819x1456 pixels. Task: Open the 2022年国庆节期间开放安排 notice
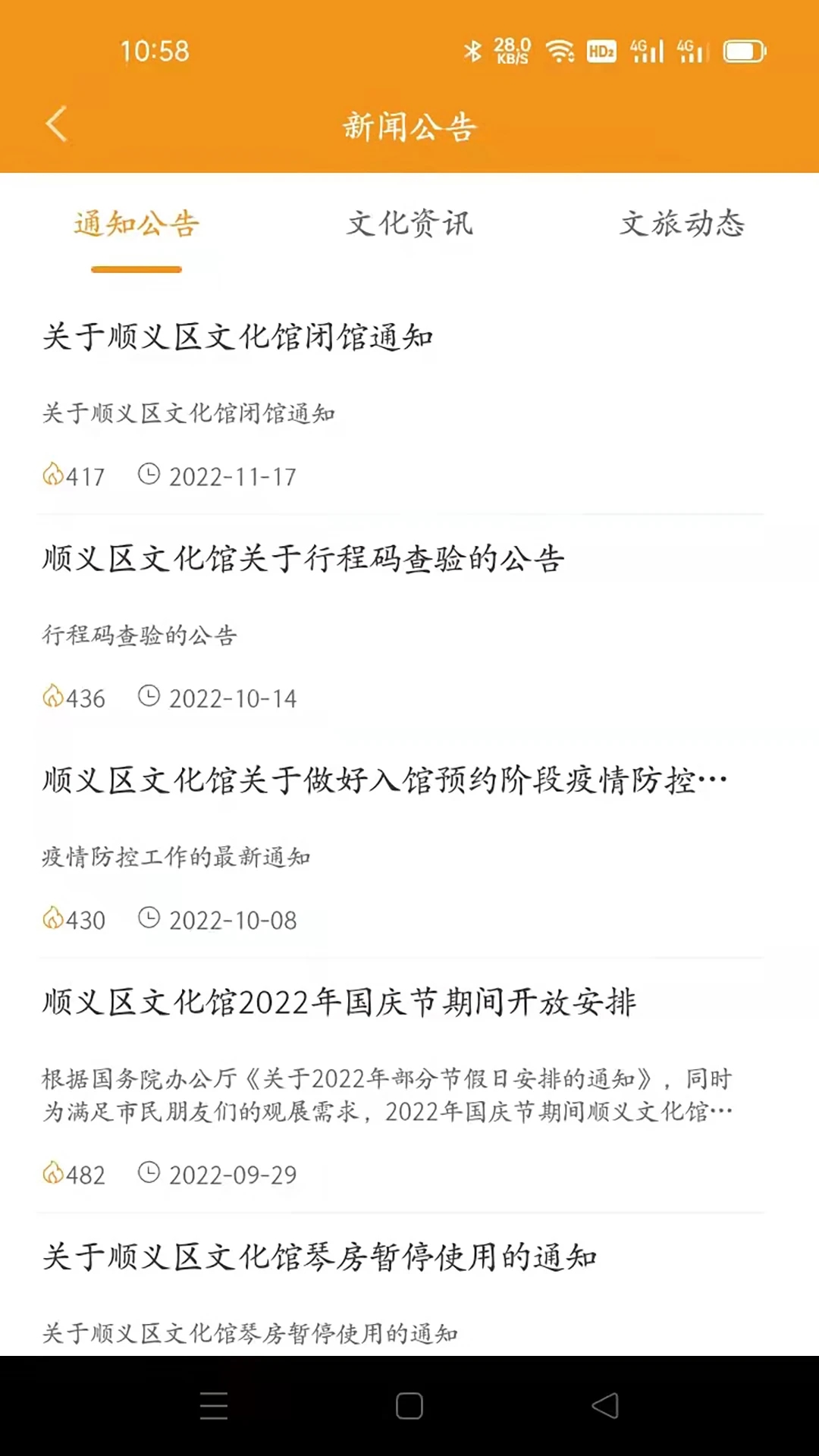click(339, 1003)
